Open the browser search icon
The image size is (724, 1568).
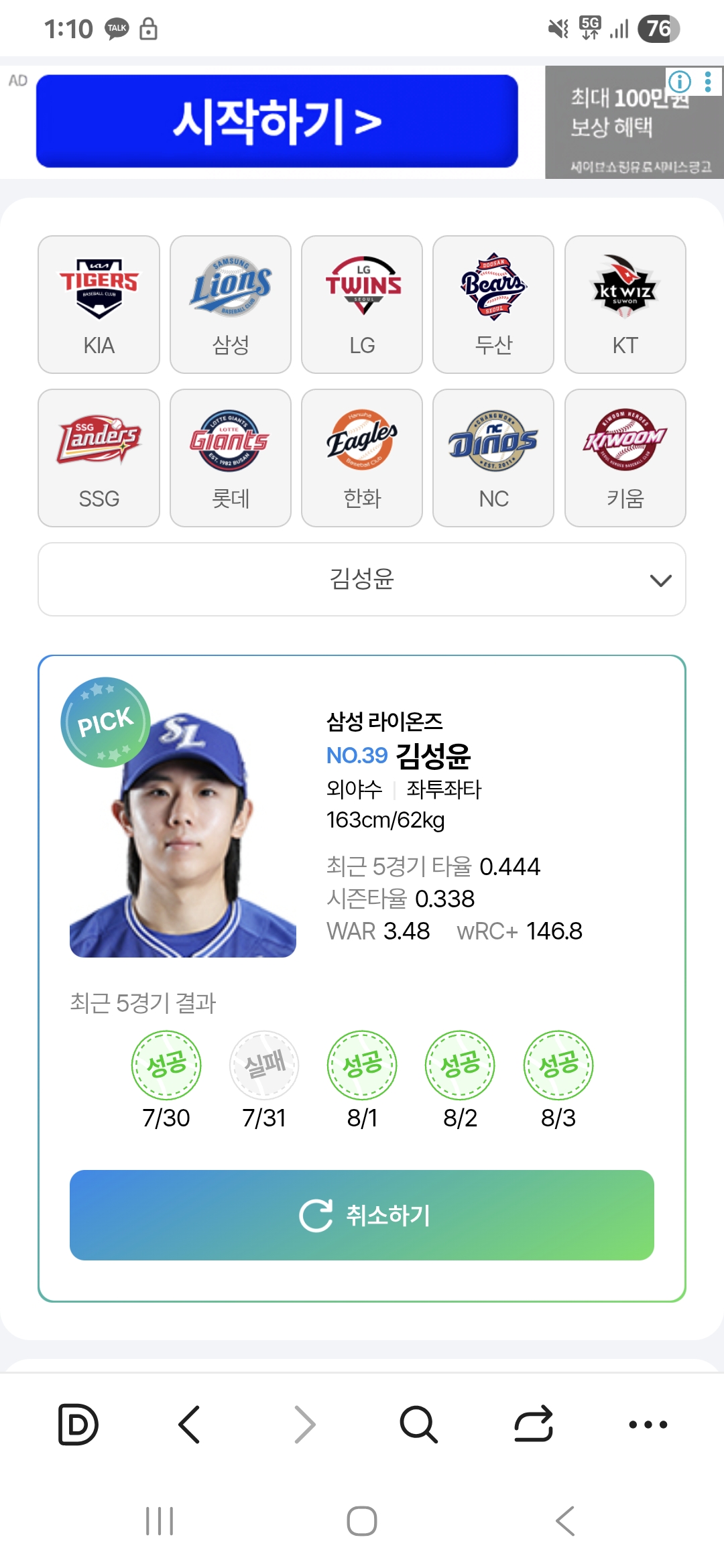coord(418,1424)
